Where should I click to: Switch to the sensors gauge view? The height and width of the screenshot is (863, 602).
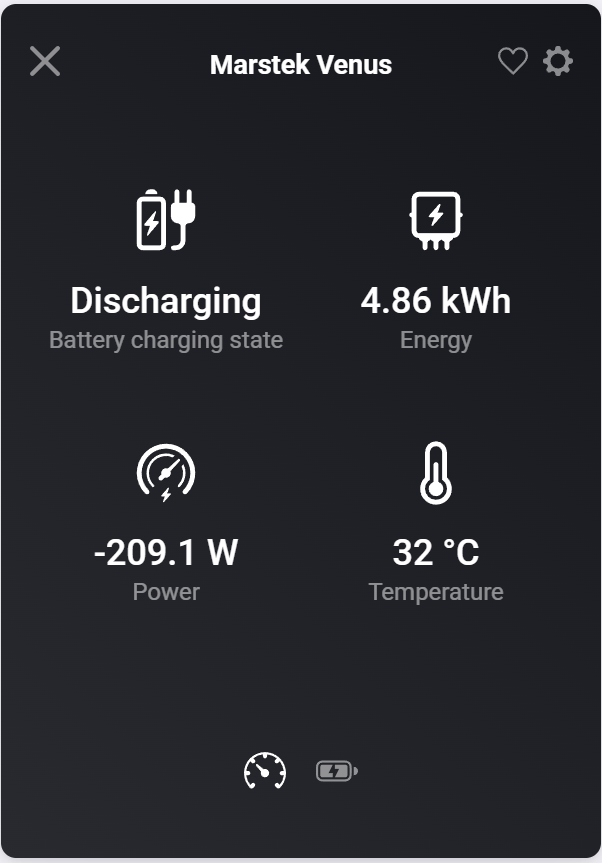pos(265,771)
